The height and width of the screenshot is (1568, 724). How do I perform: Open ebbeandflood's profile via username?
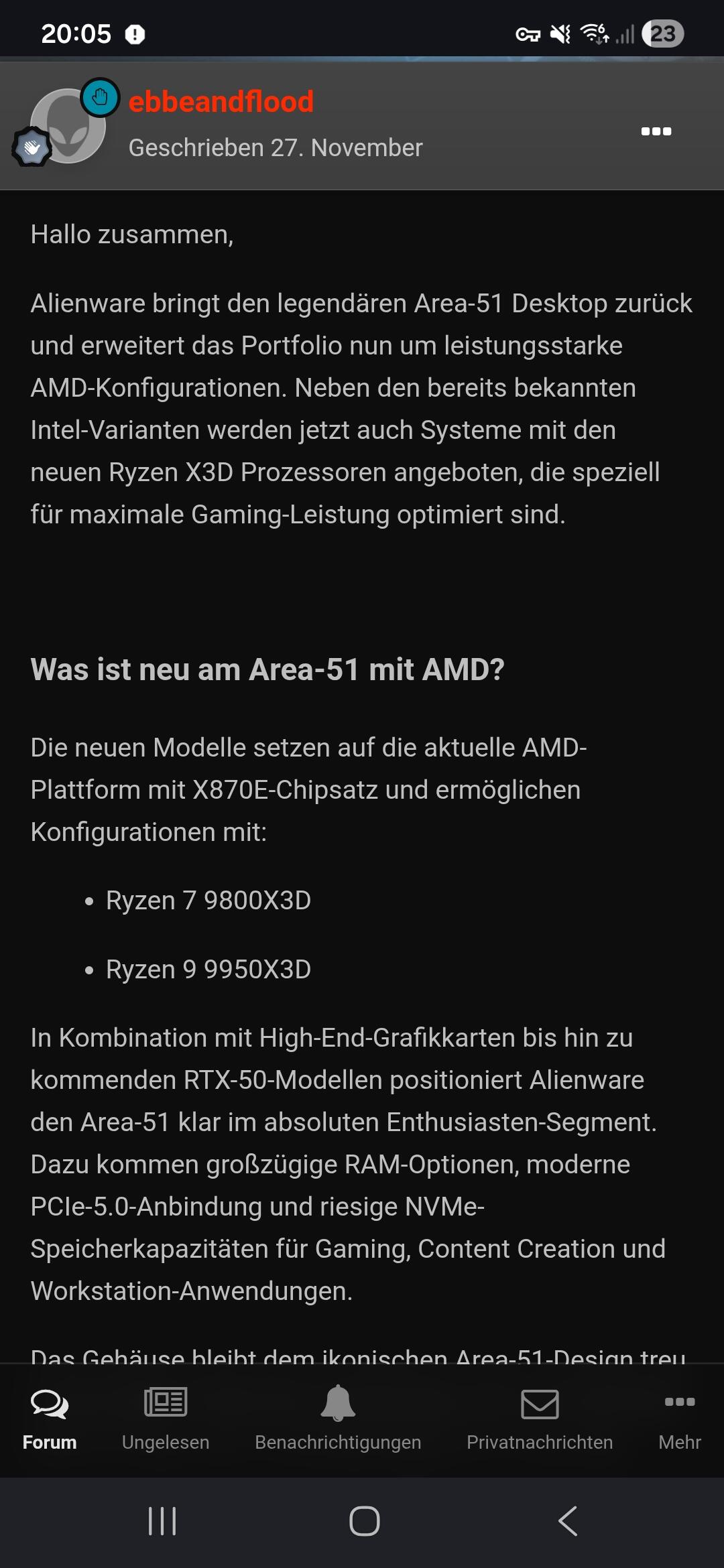click(221, 102)
